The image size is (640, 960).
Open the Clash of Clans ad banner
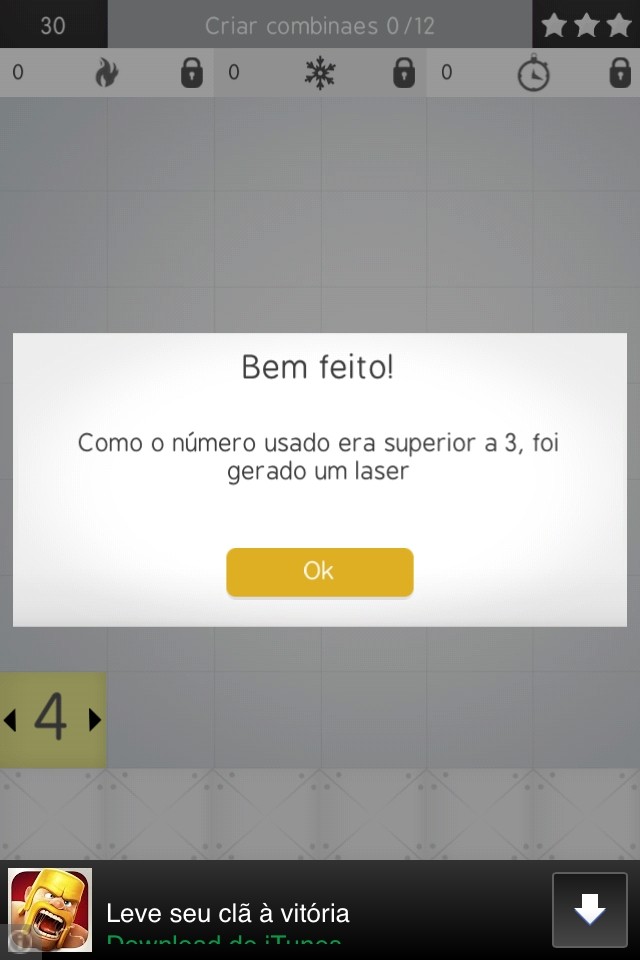pos(228,912)
